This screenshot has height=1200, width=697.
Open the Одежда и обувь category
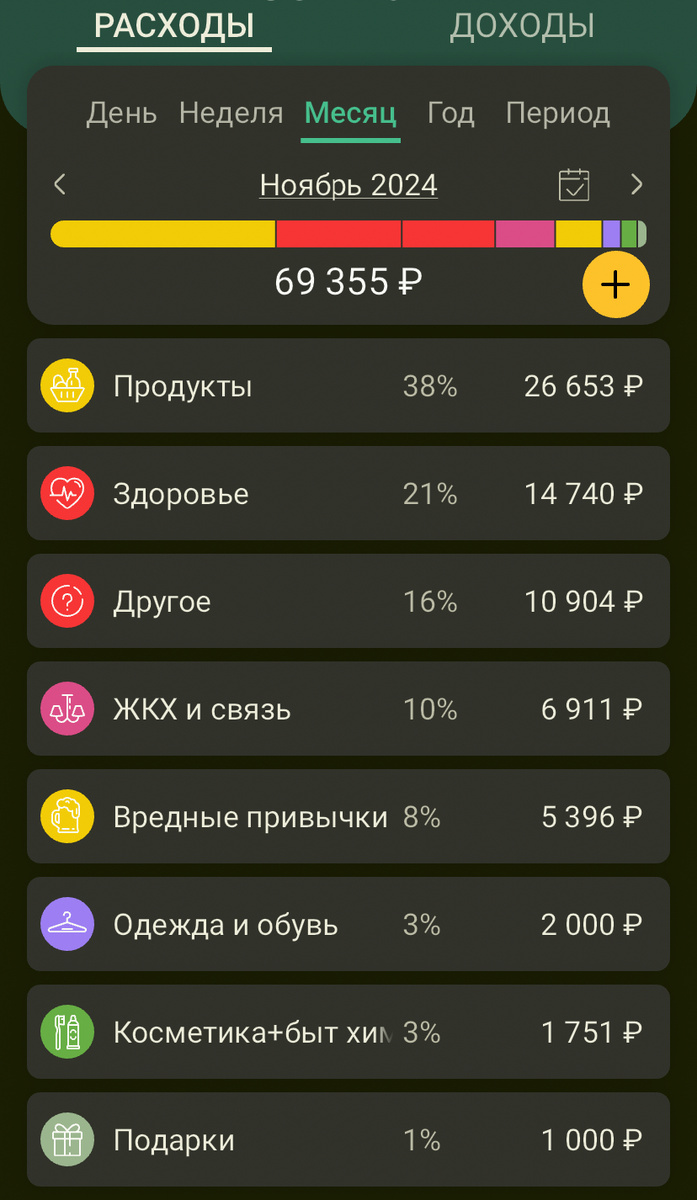point(348,925)
